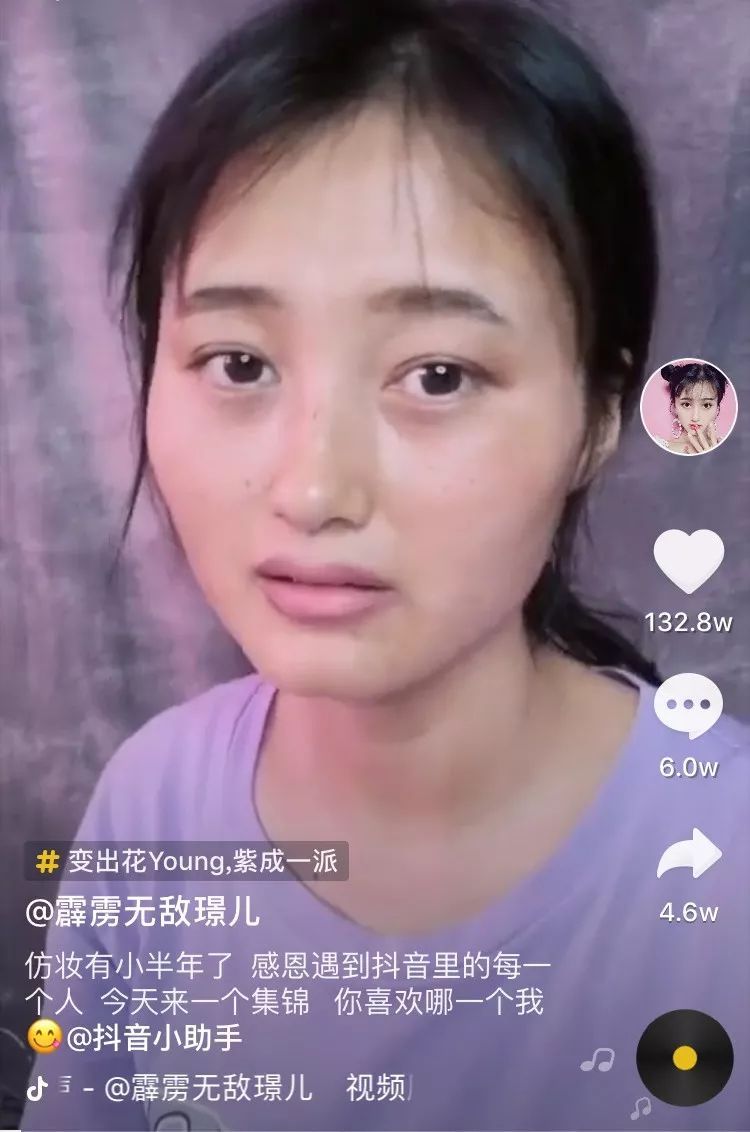Screen dimensions: 750x1132
Task: Open the @抖音小助手 mention
Action: point(155,1038)
